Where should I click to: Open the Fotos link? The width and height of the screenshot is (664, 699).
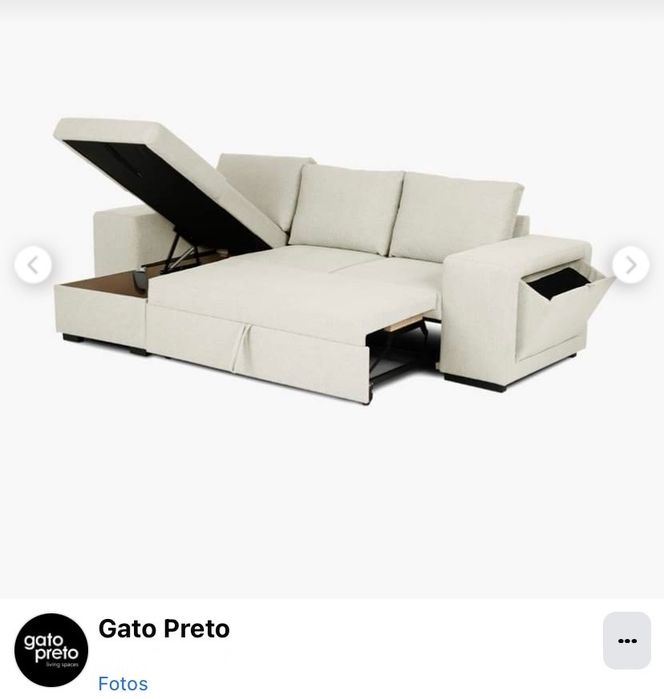click(x=123, y=684)
